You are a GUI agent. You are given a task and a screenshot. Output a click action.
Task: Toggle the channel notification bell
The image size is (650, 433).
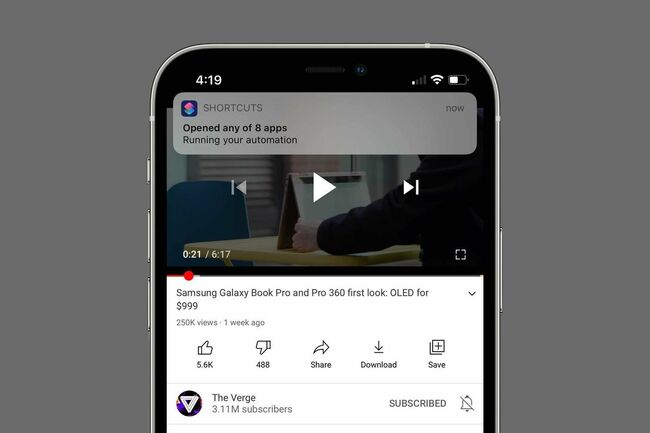pyautogui.click(x=466, y=404)
